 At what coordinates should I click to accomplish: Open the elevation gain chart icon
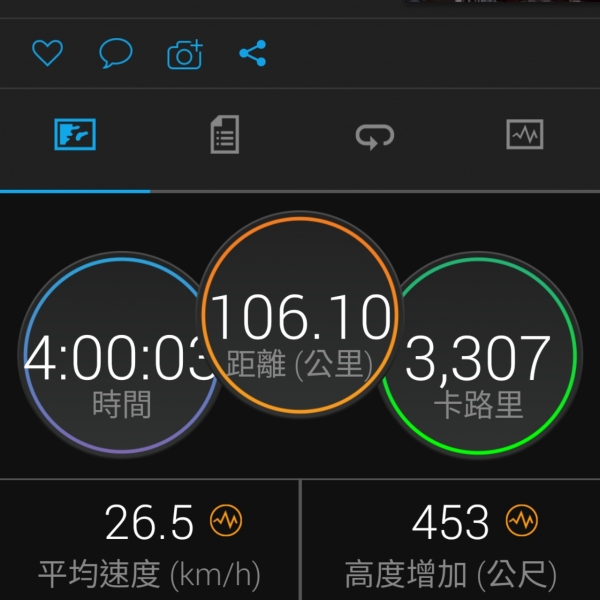click(522, 520)
